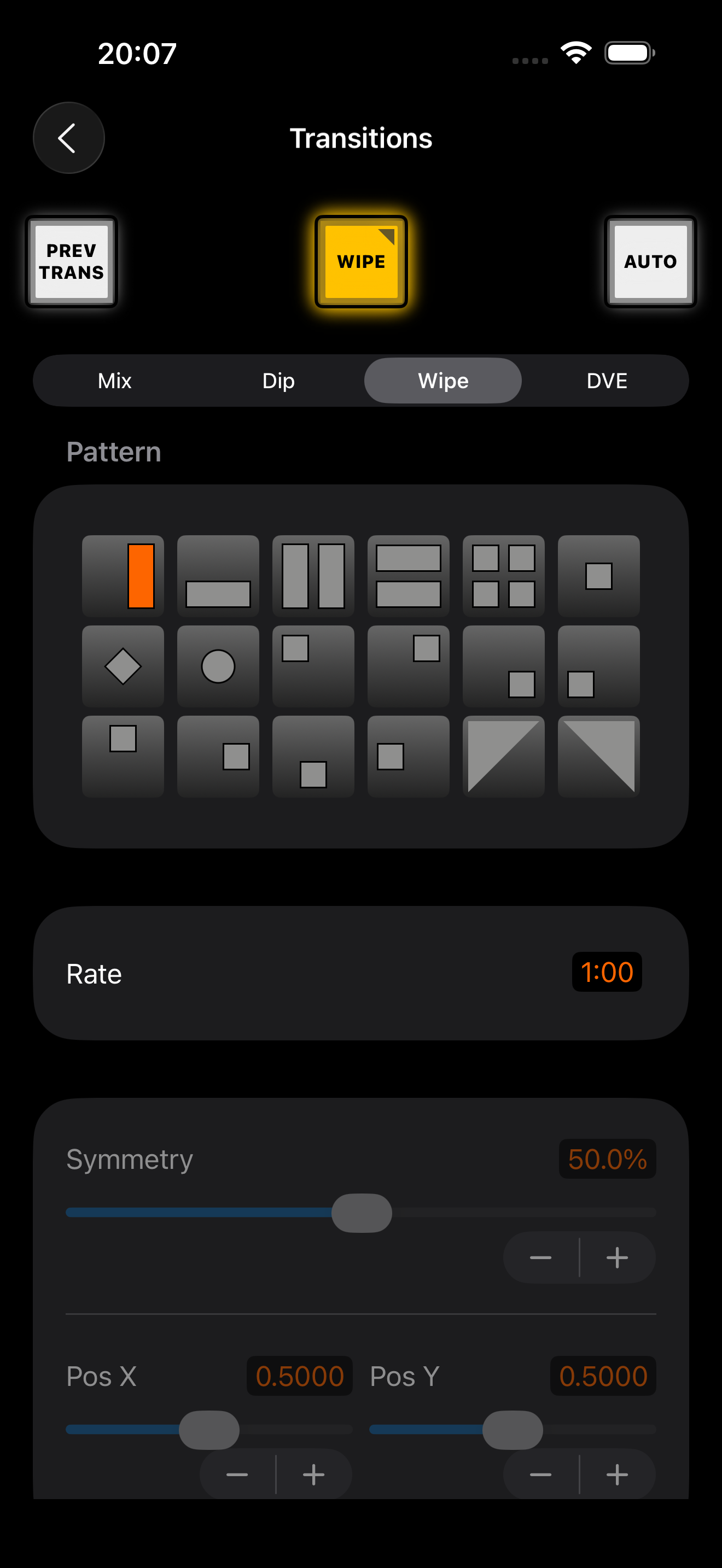Go back from Transitions screen
722x1568 pixels.
click(x=68, y=138)
